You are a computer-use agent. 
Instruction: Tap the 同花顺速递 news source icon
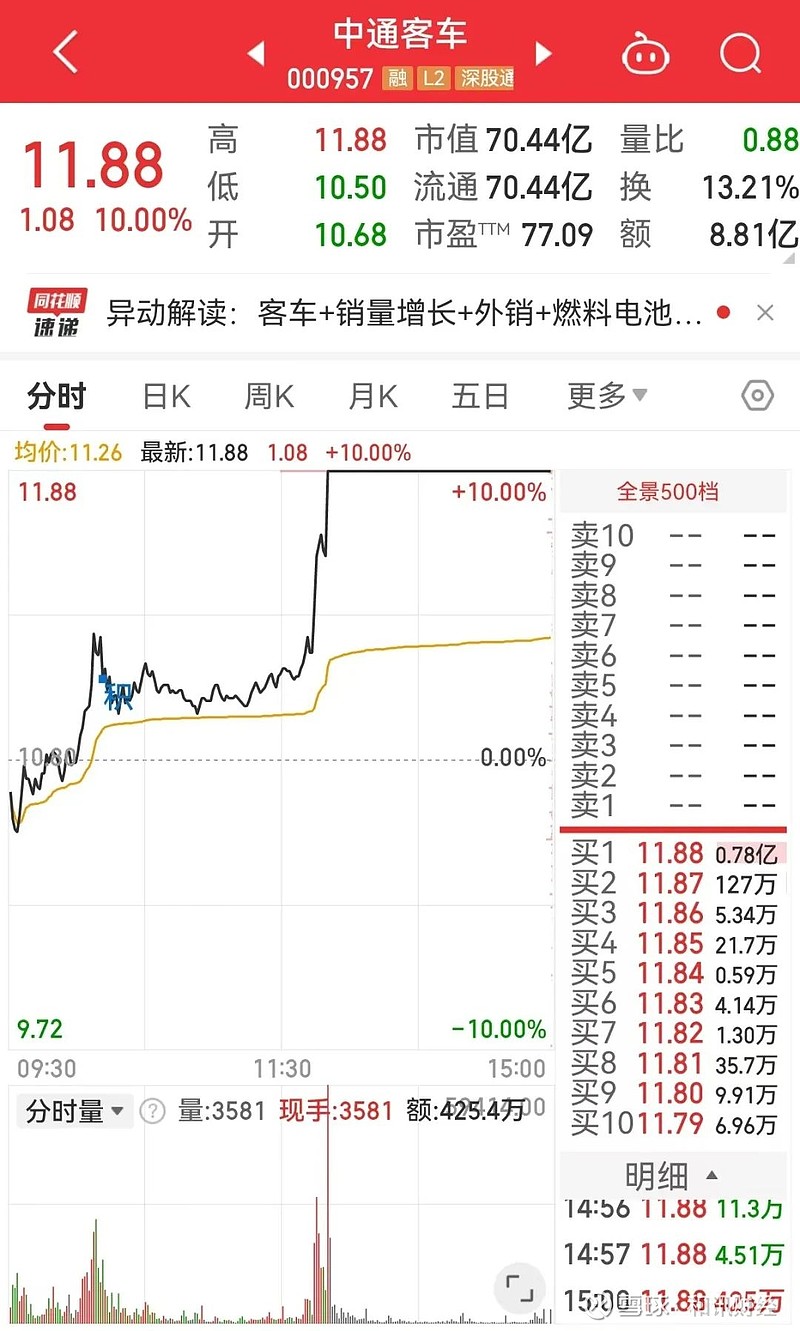pyautogui.click(x=55, y=312)
